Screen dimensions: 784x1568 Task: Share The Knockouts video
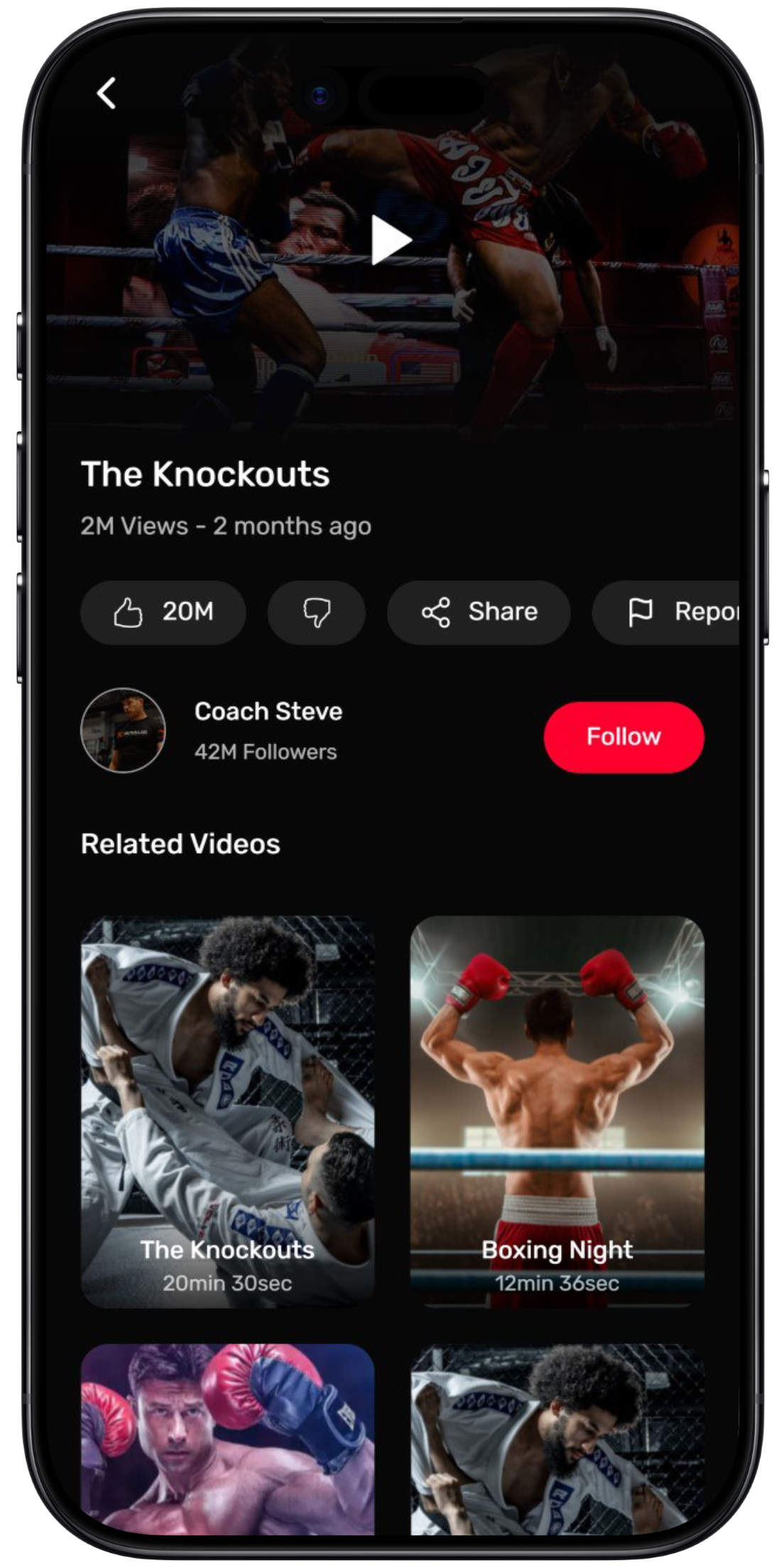coord(478,612)
